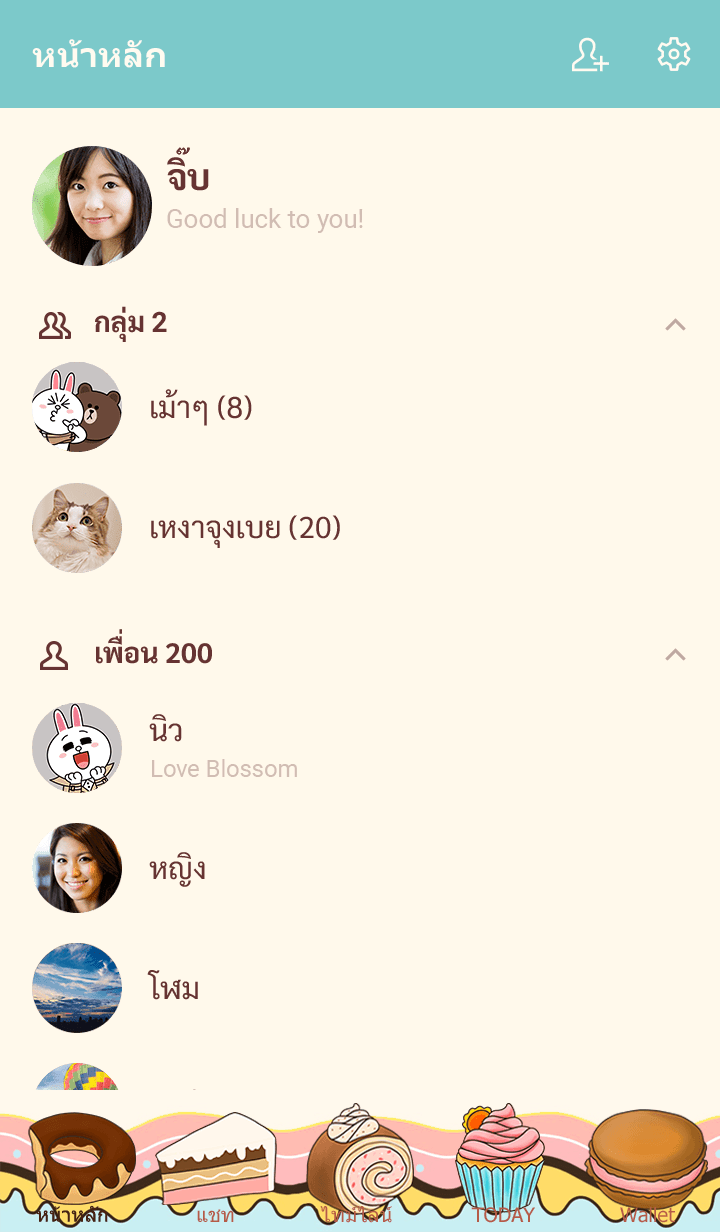Collapse the กลุ่ม 2 section
Viewport: 720px width, 1232px height.
675,324
